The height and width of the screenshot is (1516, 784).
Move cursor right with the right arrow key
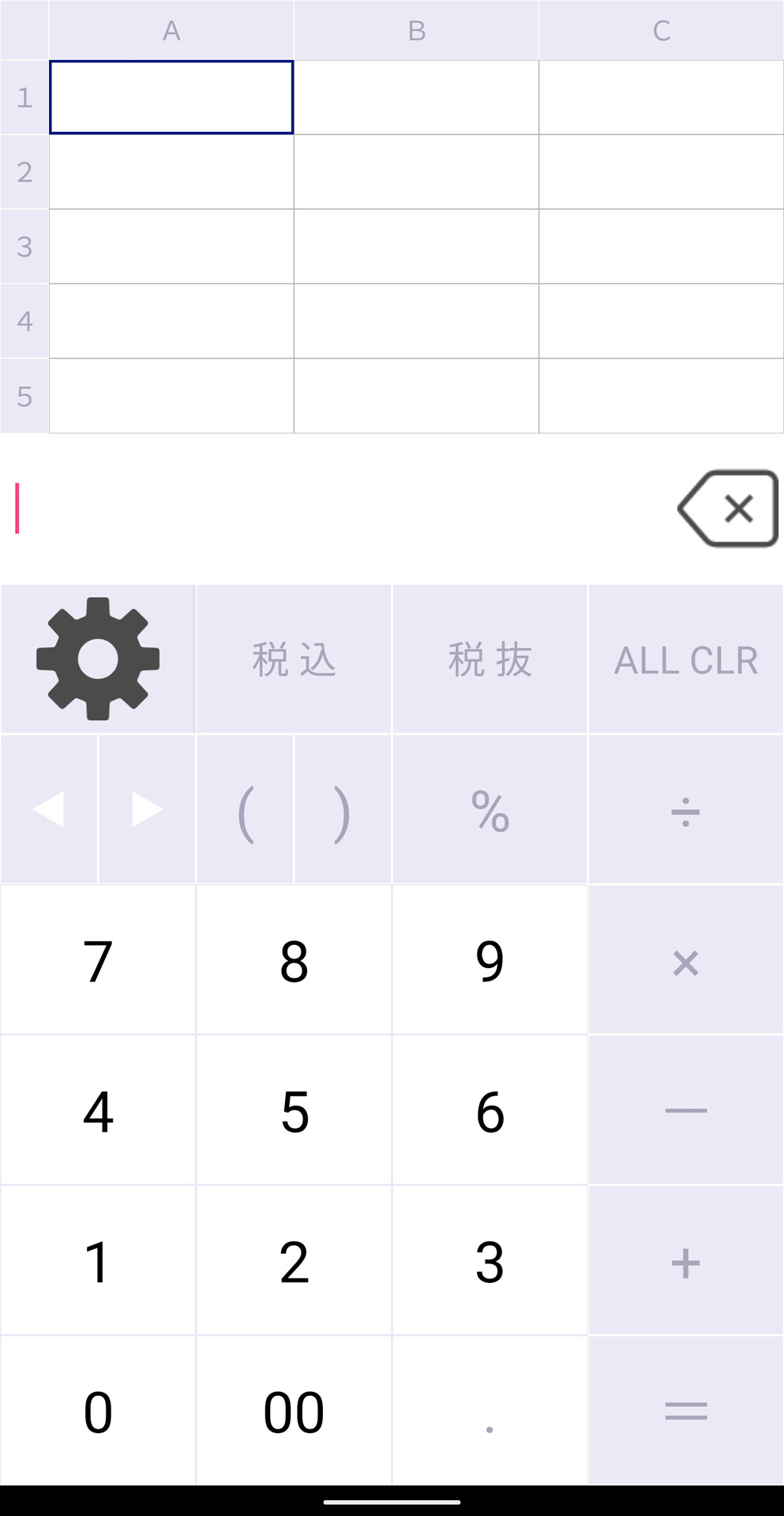tap(147, 807)
